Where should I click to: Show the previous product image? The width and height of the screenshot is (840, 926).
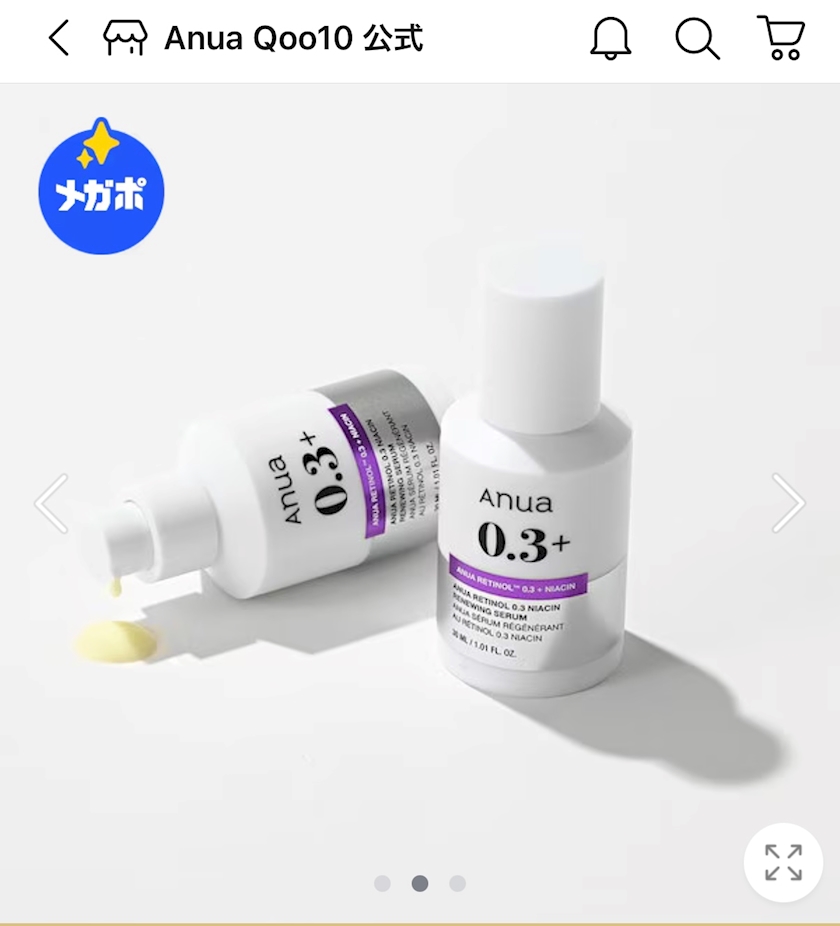pyautogui.click(x=51, y=503)
